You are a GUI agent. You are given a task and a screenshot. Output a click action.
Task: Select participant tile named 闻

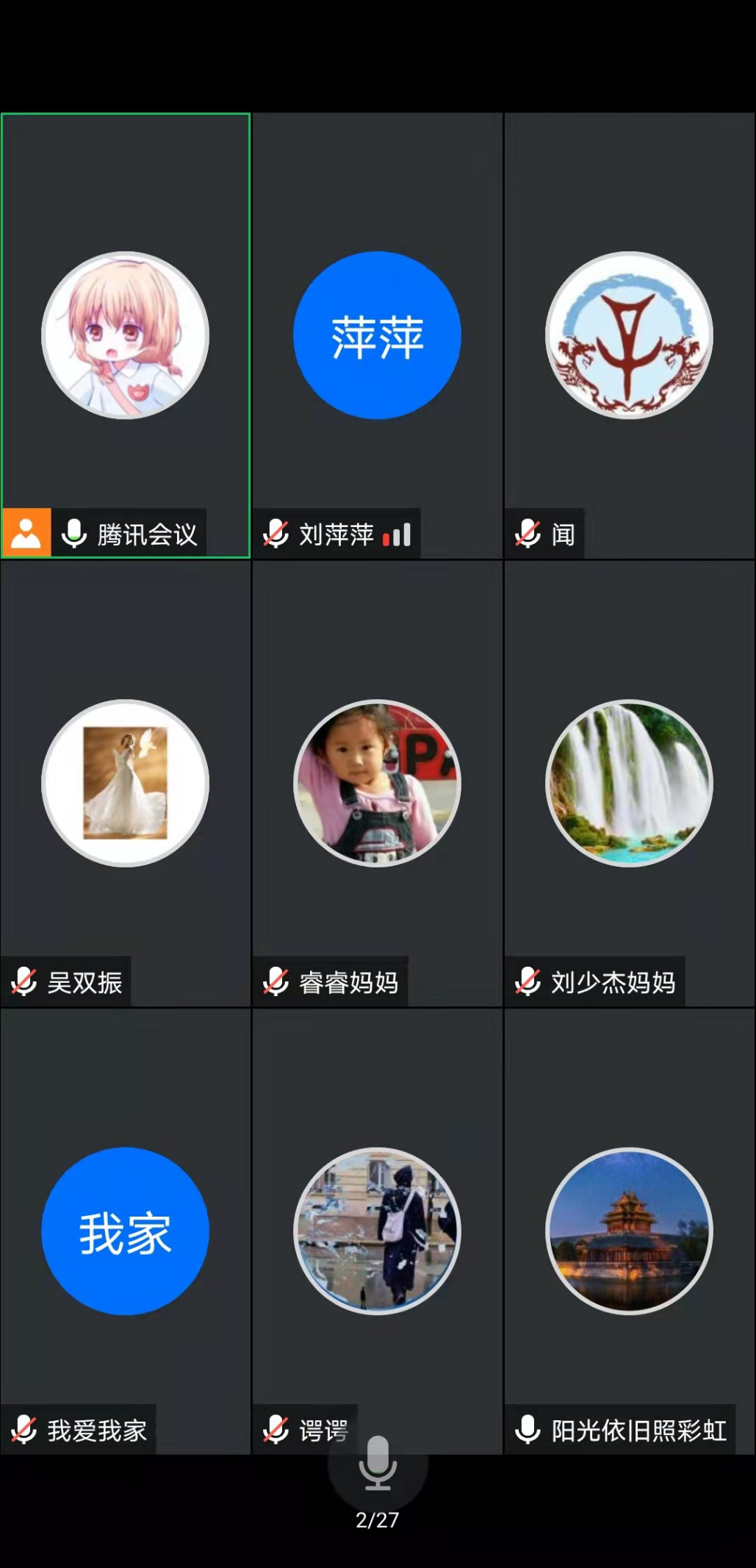[629, 335]
